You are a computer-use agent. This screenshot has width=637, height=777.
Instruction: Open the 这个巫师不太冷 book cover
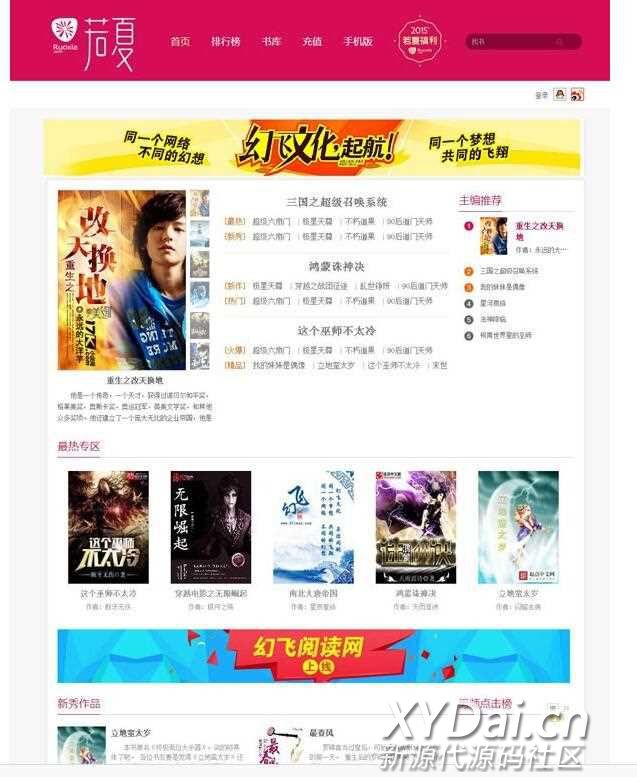coord(108,527)
